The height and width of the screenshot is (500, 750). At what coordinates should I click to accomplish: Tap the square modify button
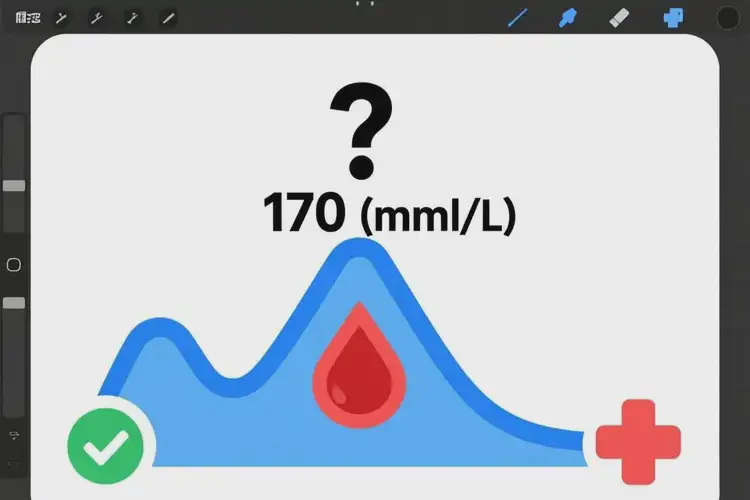[14, 265]
